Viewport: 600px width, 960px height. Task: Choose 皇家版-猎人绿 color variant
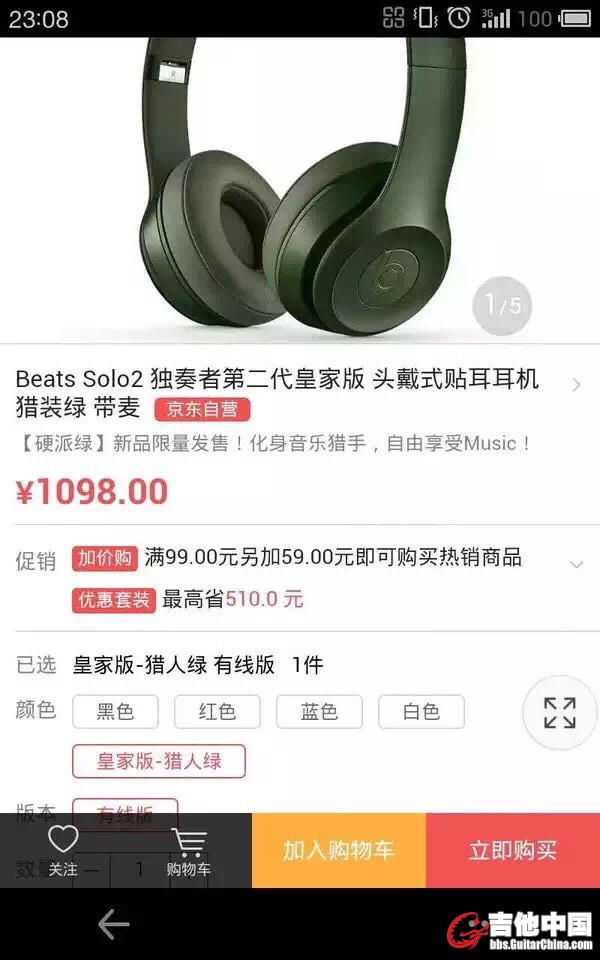pyautogui.click(x=159, y=761)
